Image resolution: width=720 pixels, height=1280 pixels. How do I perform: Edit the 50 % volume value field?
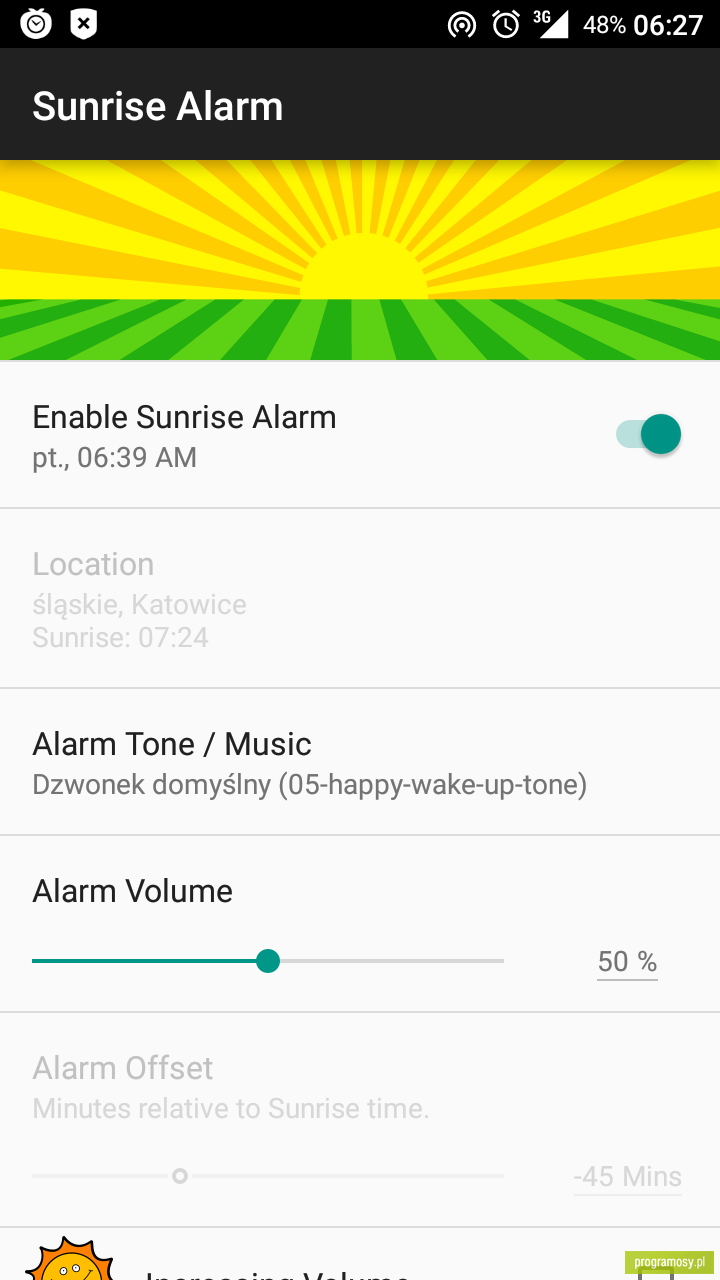(627, 962)
